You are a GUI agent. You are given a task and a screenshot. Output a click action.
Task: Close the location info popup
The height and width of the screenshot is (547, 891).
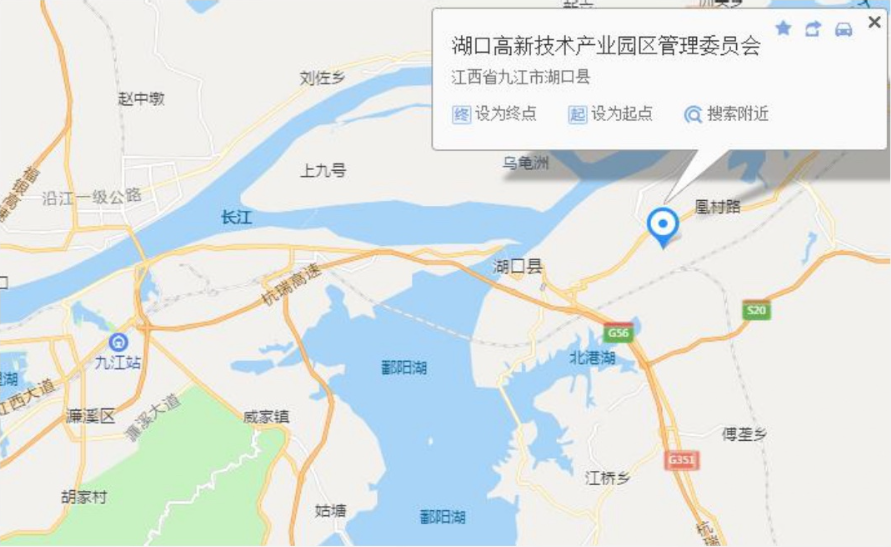(x=874, y=22)
